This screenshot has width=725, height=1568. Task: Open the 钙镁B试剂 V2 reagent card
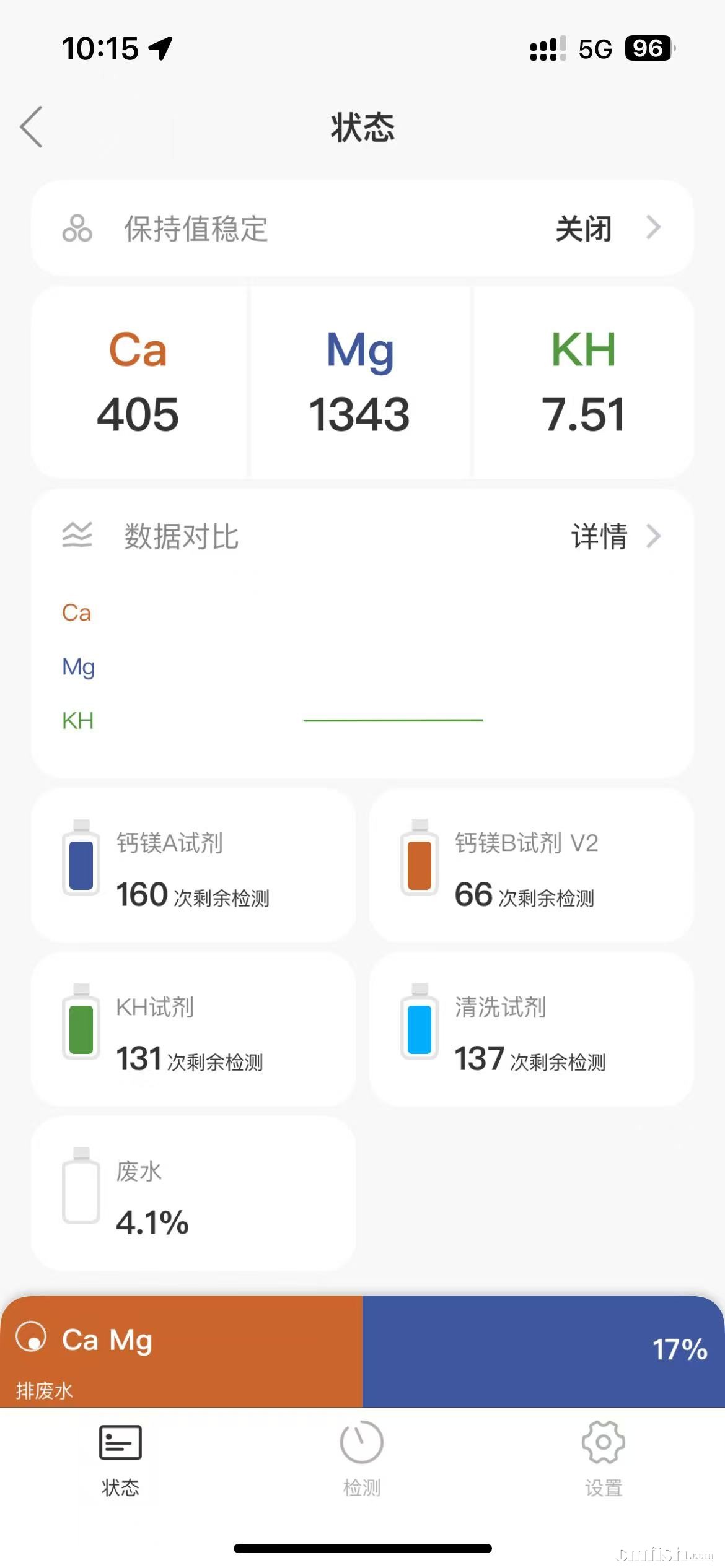(x=531, y=866)
